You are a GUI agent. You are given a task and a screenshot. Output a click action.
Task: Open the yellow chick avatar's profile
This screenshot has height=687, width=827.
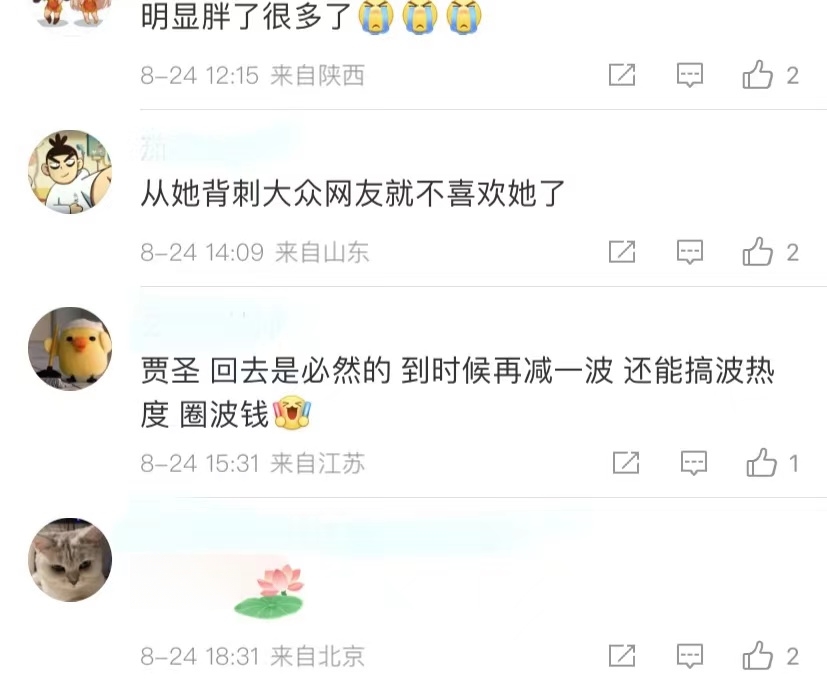coord(69,348)
